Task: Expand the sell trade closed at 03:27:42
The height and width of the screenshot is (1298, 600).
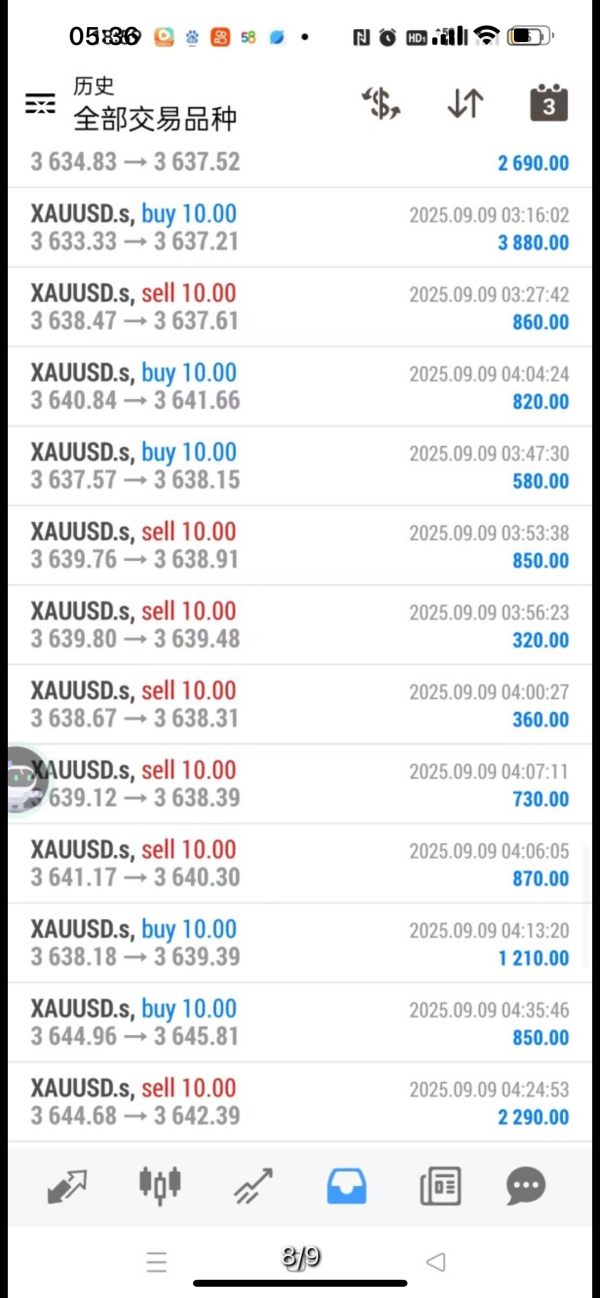Action: 300,307
